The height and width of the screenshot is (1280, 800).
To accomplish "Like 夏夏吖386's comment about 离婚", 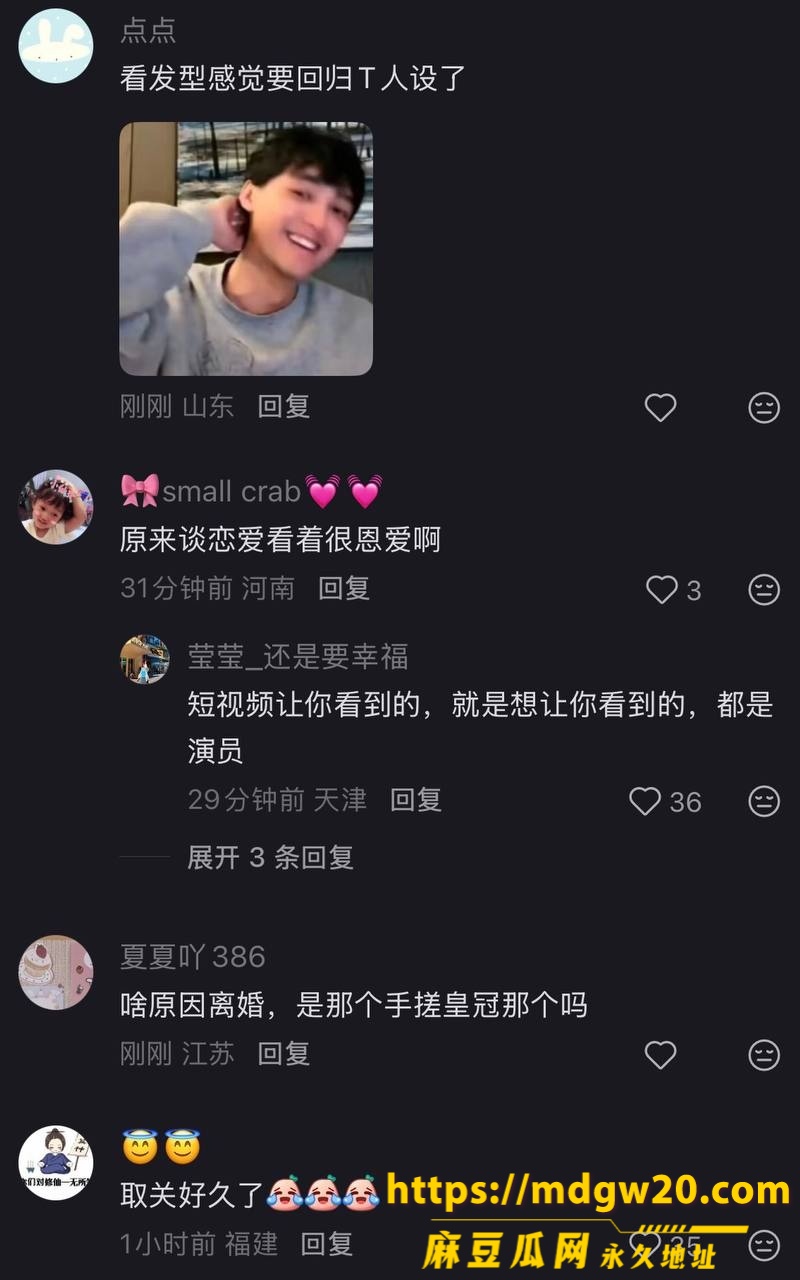I will 660,1054.
